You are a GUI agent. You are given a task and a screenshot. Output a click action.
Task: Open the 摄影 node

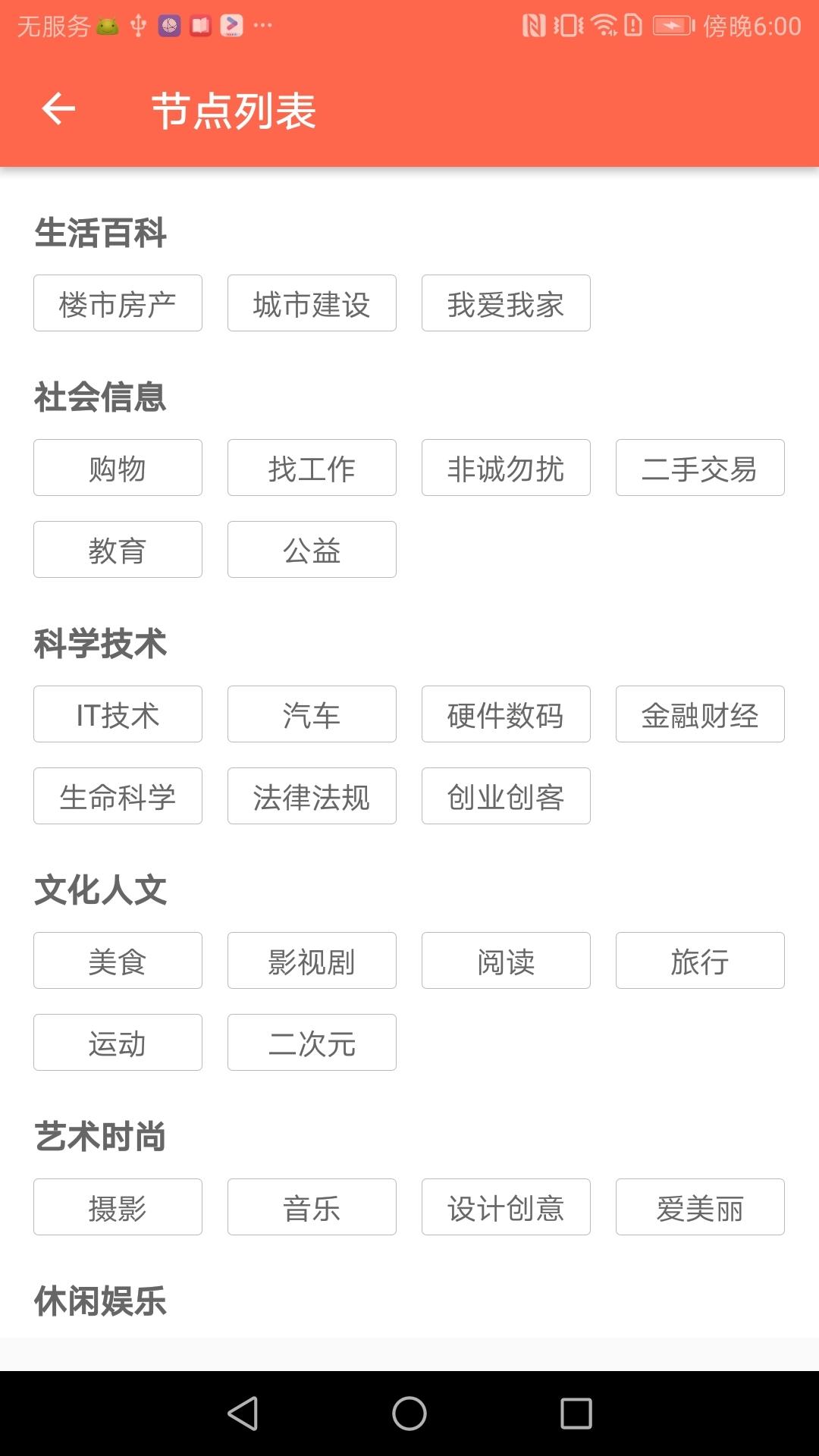(118, 1207)
